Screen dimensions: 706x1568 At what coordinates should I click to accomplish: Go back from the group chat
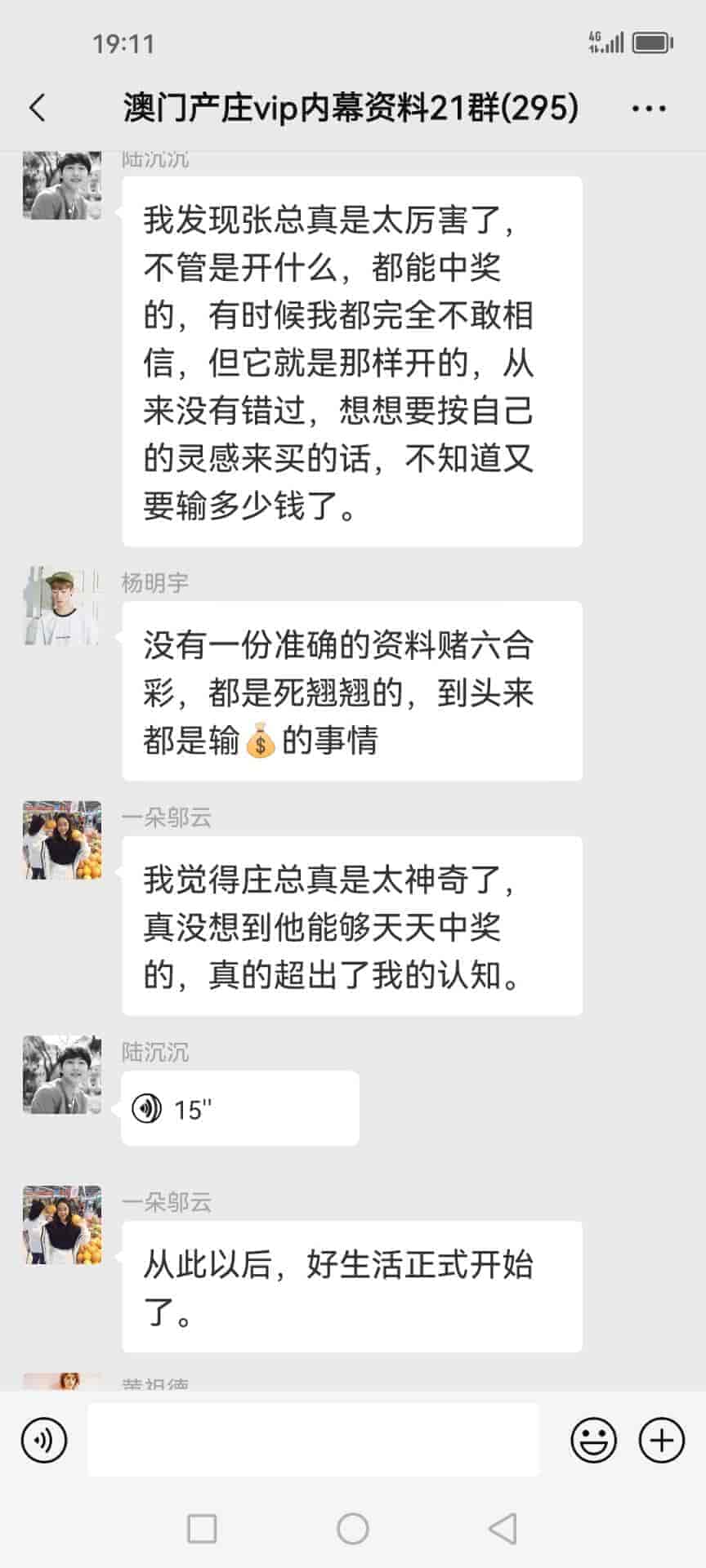click(x=38, y=108)
